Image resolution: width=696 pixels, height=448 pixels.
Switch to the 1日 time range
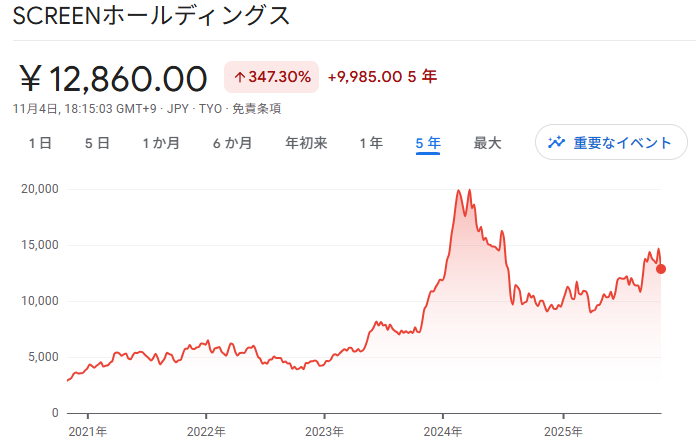tap(40, 143)
